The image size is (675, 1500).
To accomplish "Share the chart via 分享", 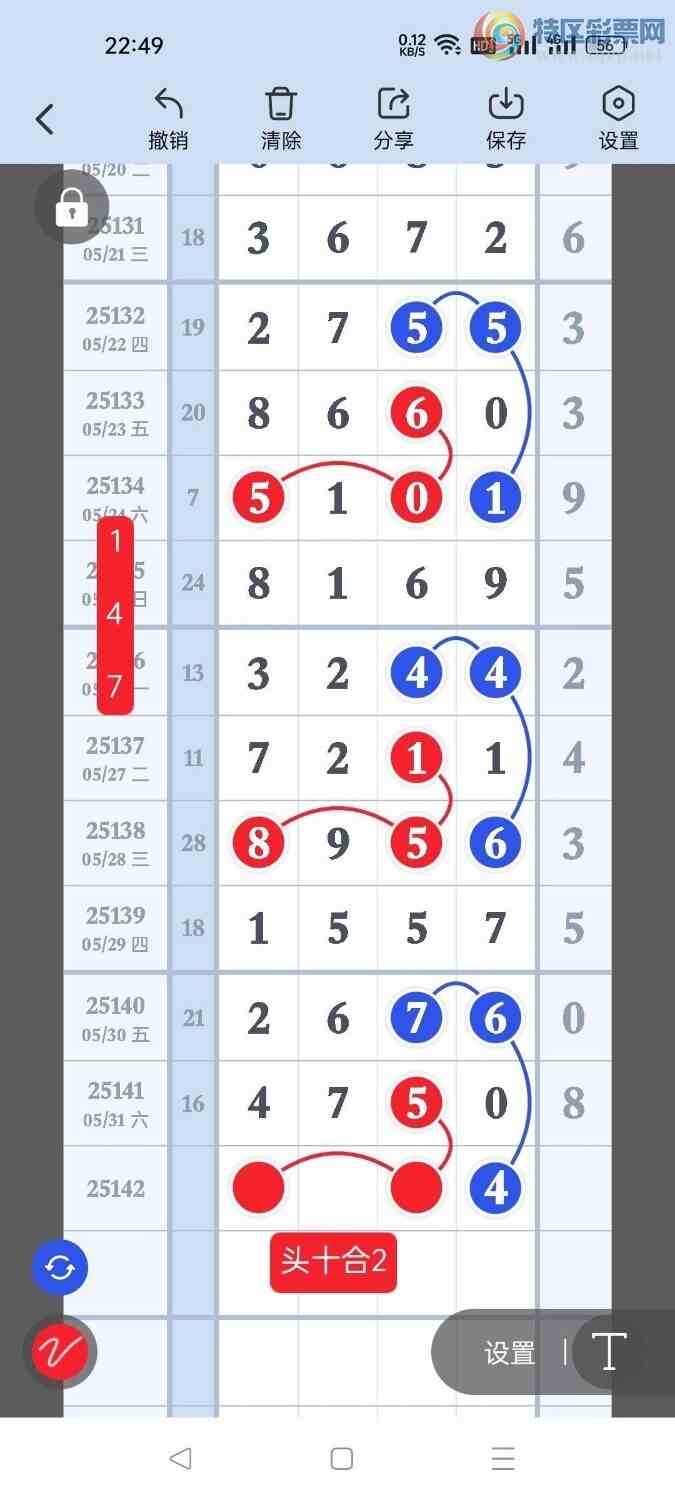I will [x=393, y=119].
